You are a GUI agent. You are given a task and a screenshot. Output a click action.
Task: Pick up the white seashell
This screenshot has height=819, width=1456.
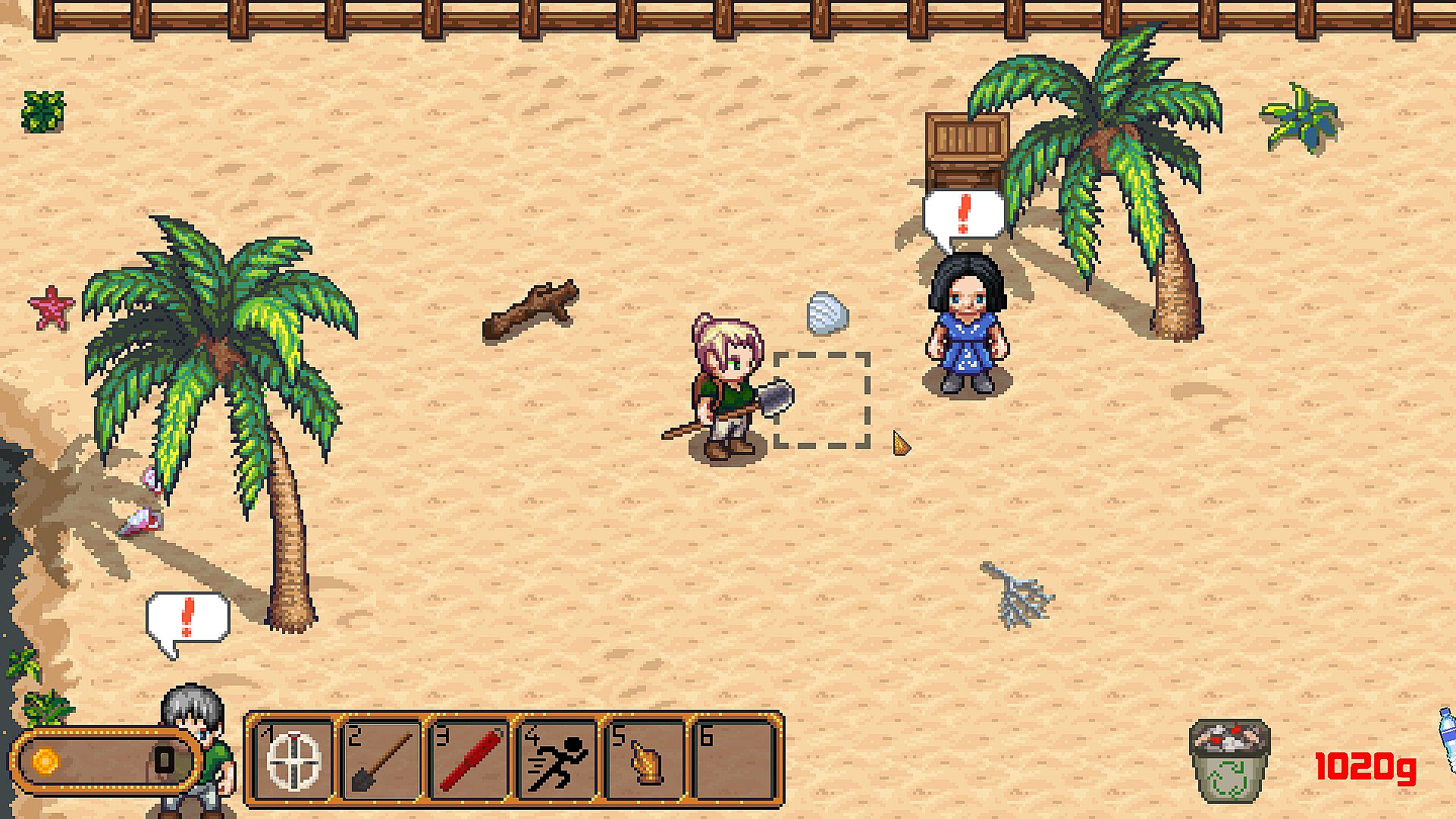pos(827,313)
